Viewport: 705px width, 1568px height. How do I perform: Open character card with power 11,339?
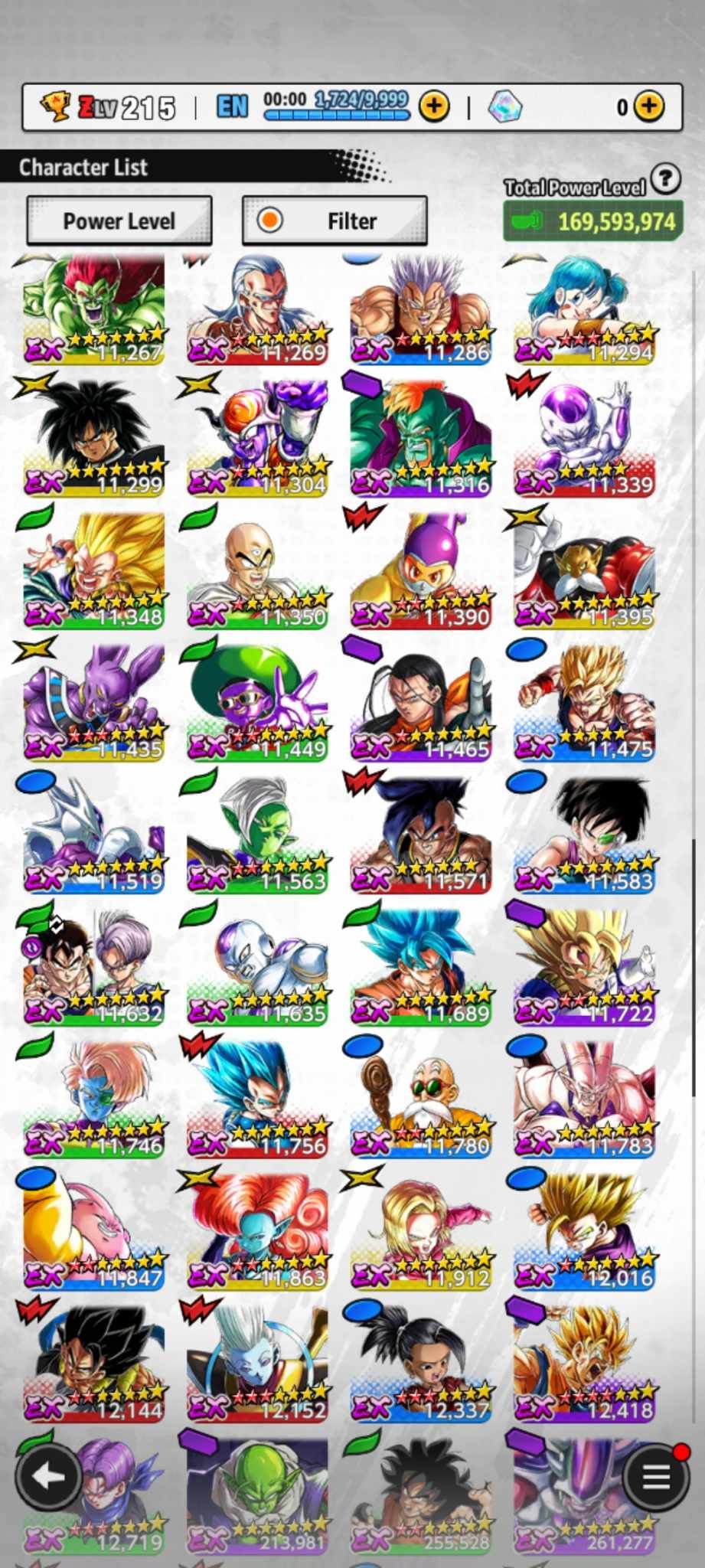[x=584, y=438]
